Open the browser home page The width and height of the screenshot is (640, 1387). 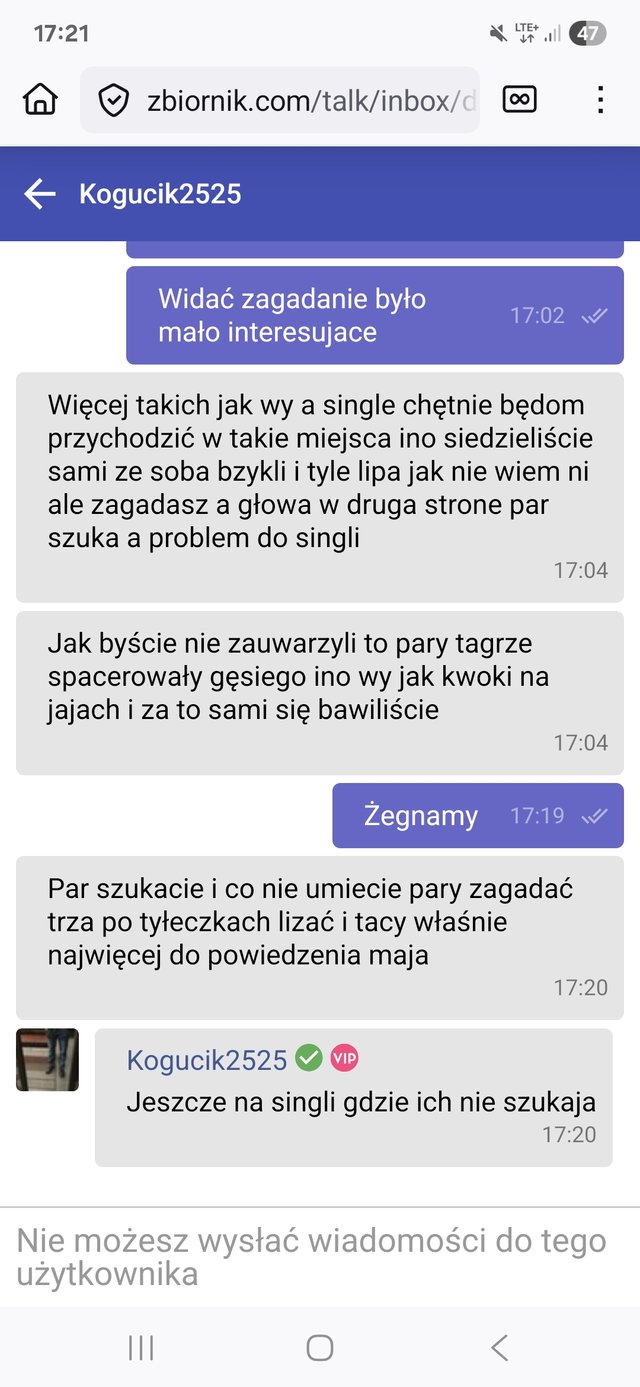(x=41, y=99)
